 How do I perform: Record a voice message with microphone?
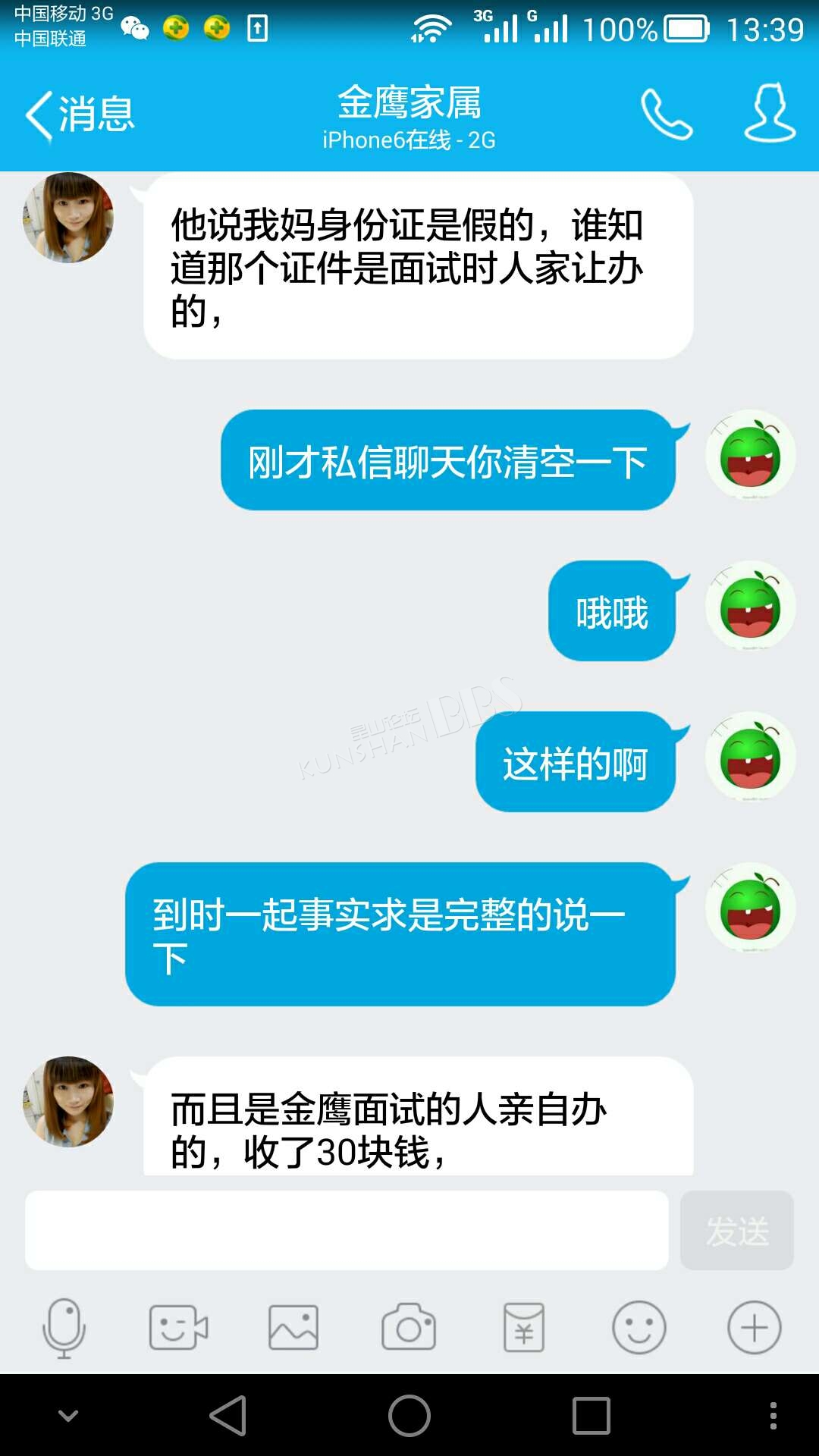(x=64, y=1328)
